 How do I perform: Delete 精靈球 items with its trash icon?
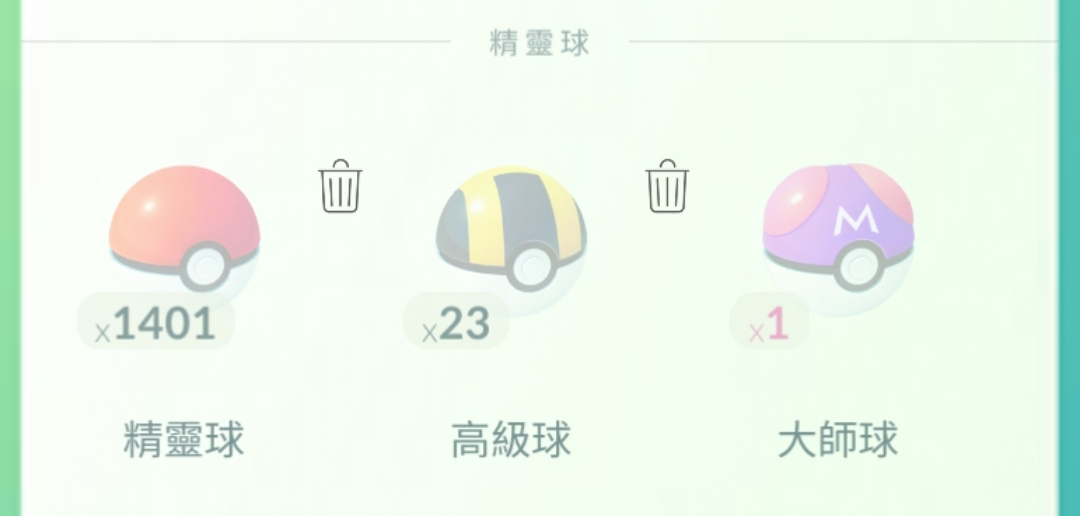[340, 186]
